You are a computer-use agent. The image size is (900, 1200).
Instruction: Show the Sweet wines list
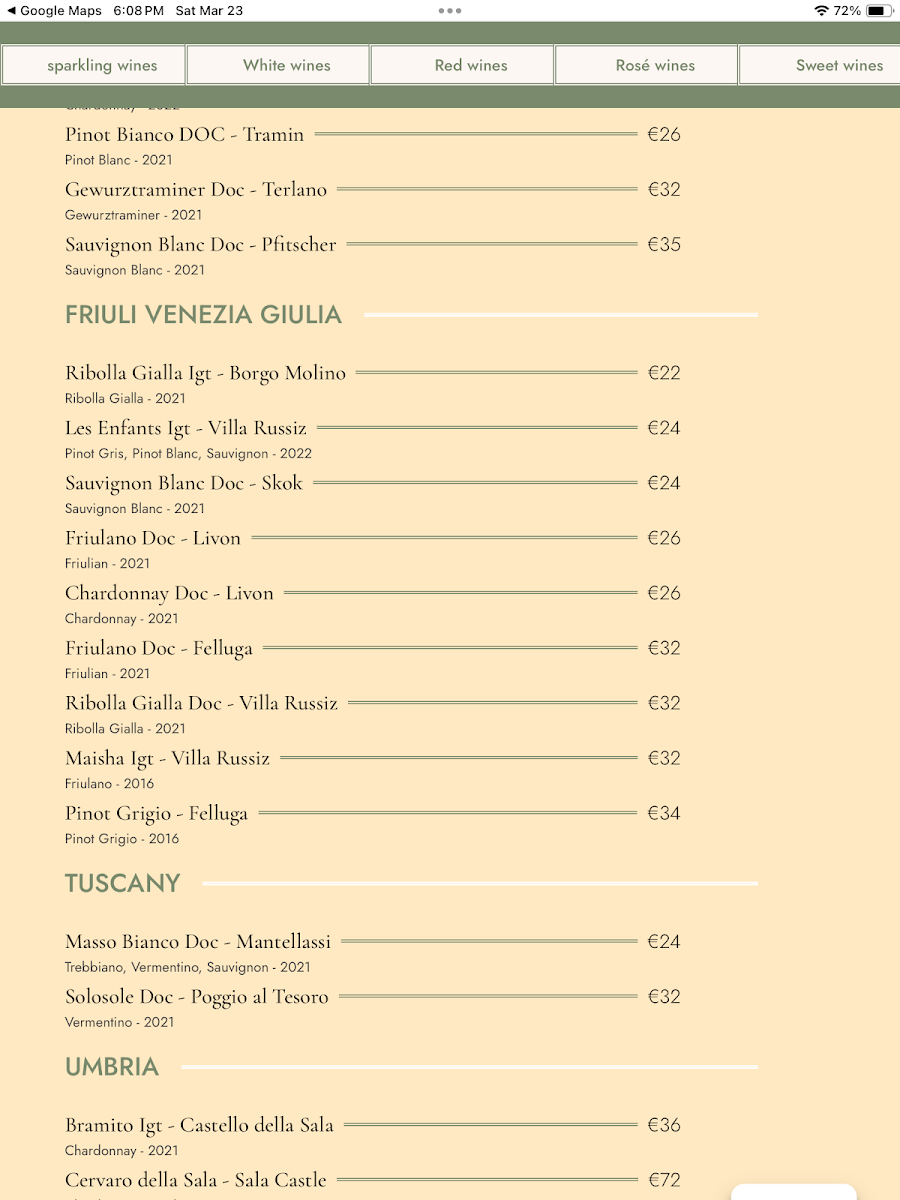[x=830, y=65]
